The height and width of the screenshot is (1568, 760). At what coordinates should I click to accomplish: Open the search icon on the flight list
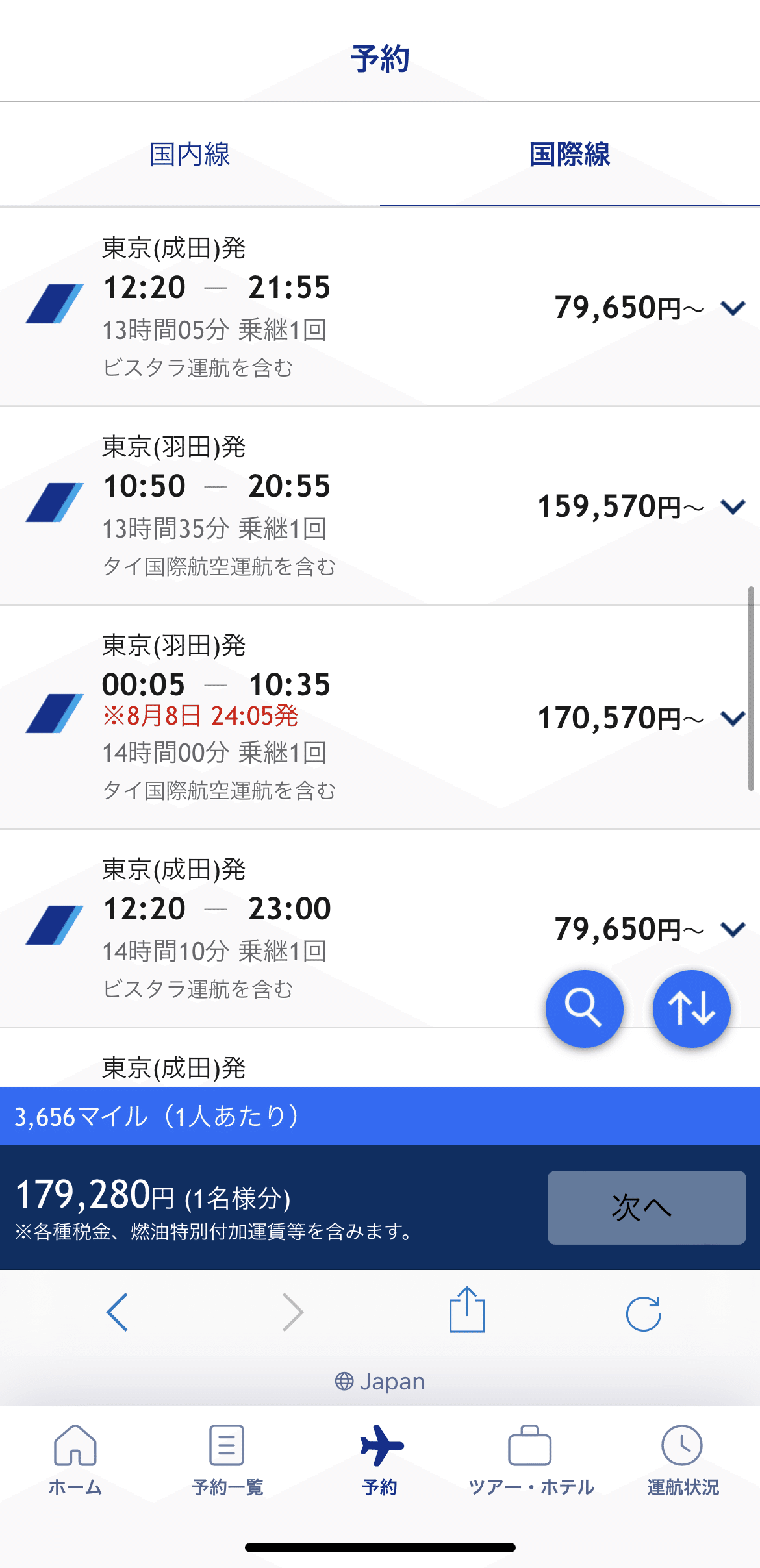(584, 1008)
